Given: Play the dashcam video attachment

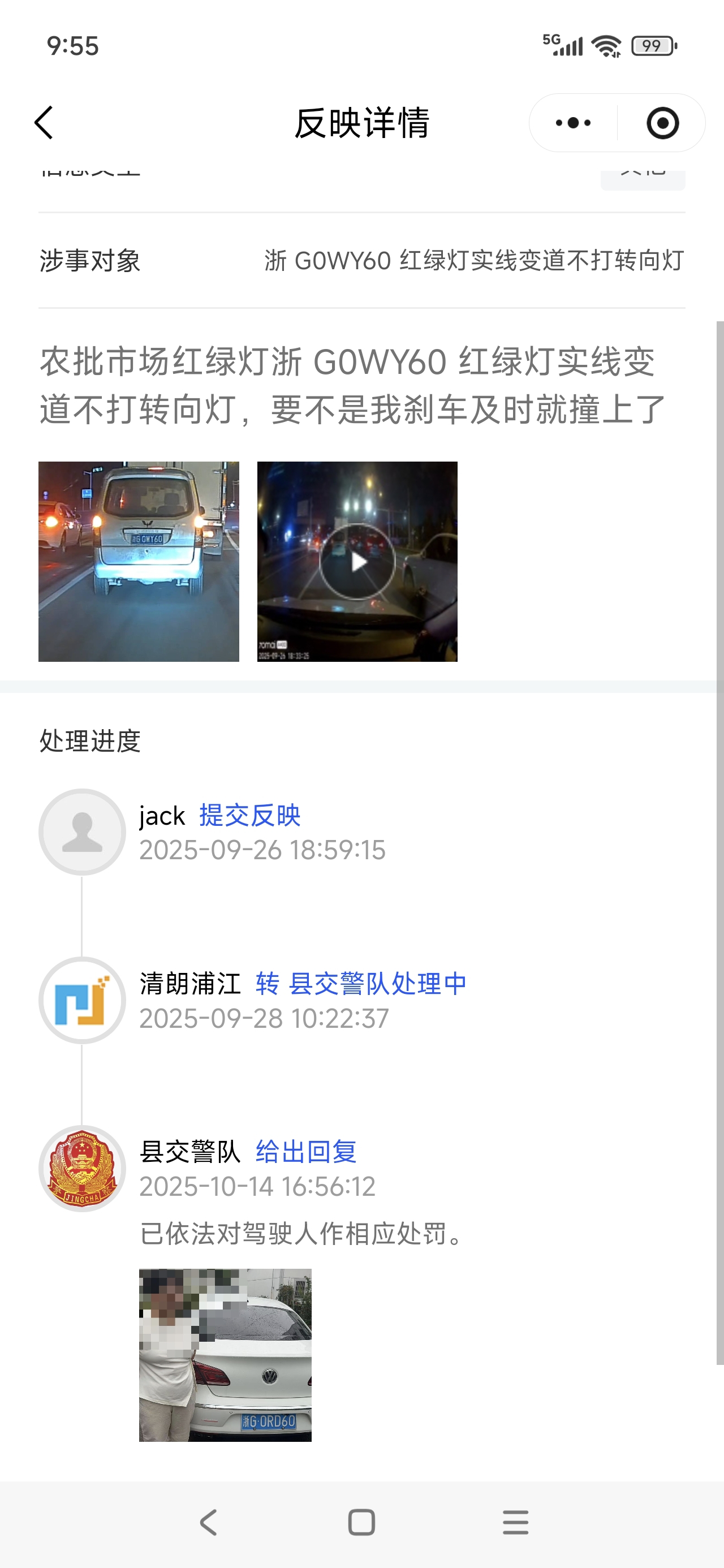Looking at the screenshot, I should click(x=357, y=561).
